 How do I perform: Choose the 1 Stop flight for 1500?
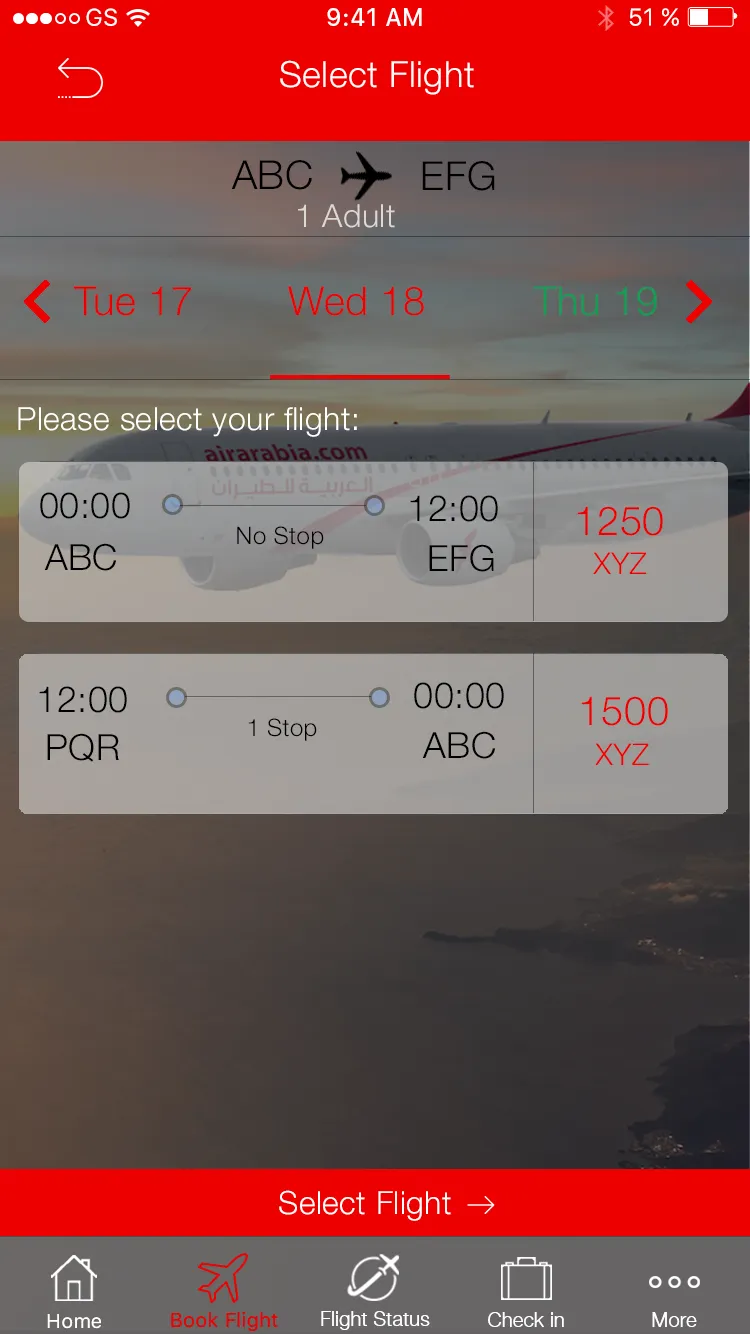pyautogui.click(x=373, y=733)
